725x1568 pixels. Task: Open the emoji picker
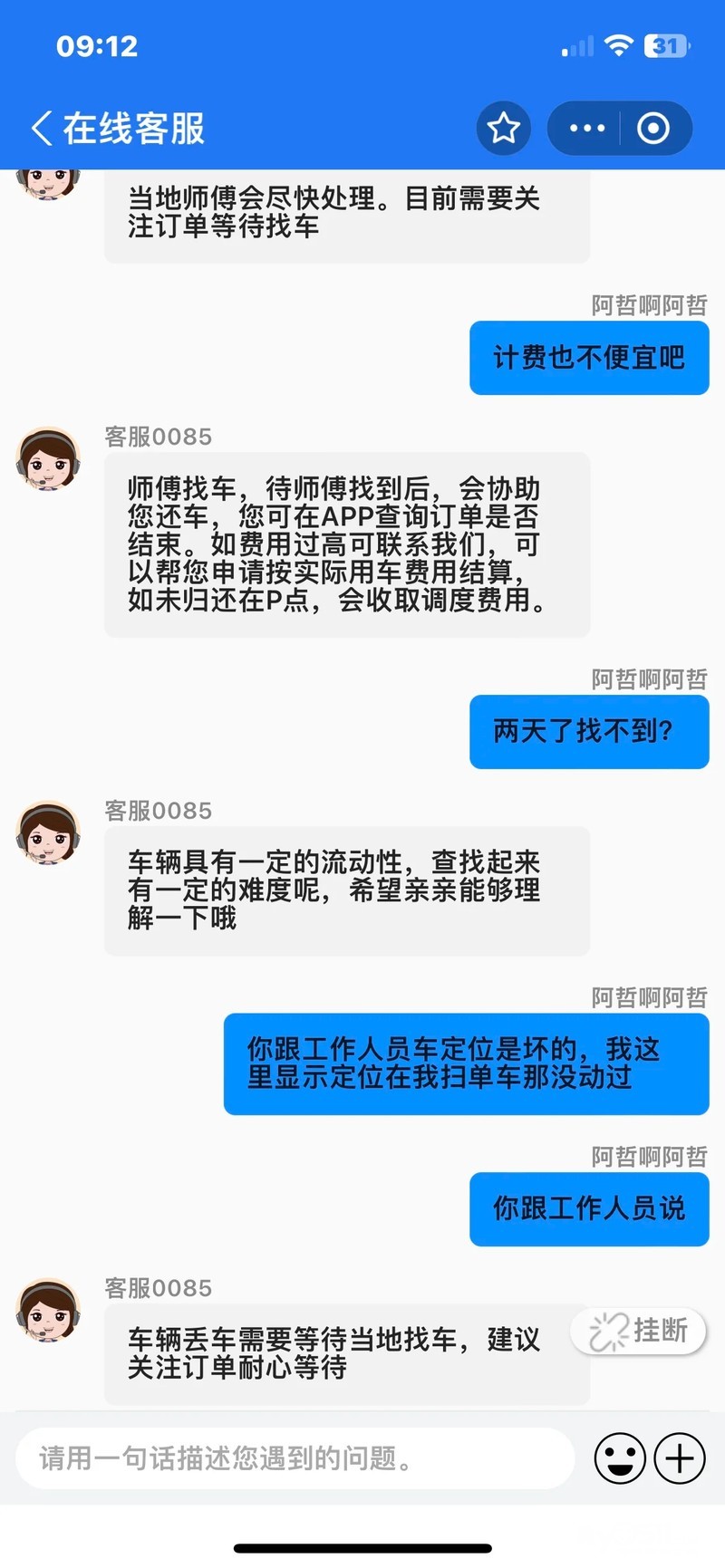(620, 1458)
